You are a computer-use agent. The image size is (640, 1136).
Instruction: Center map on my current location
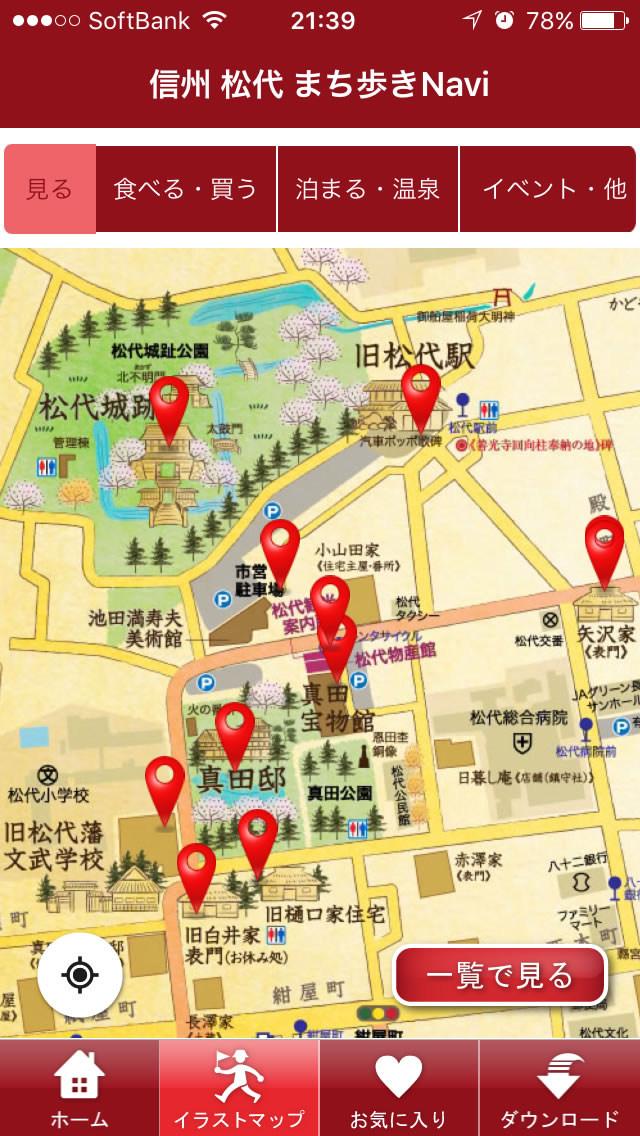coord(80,974)
